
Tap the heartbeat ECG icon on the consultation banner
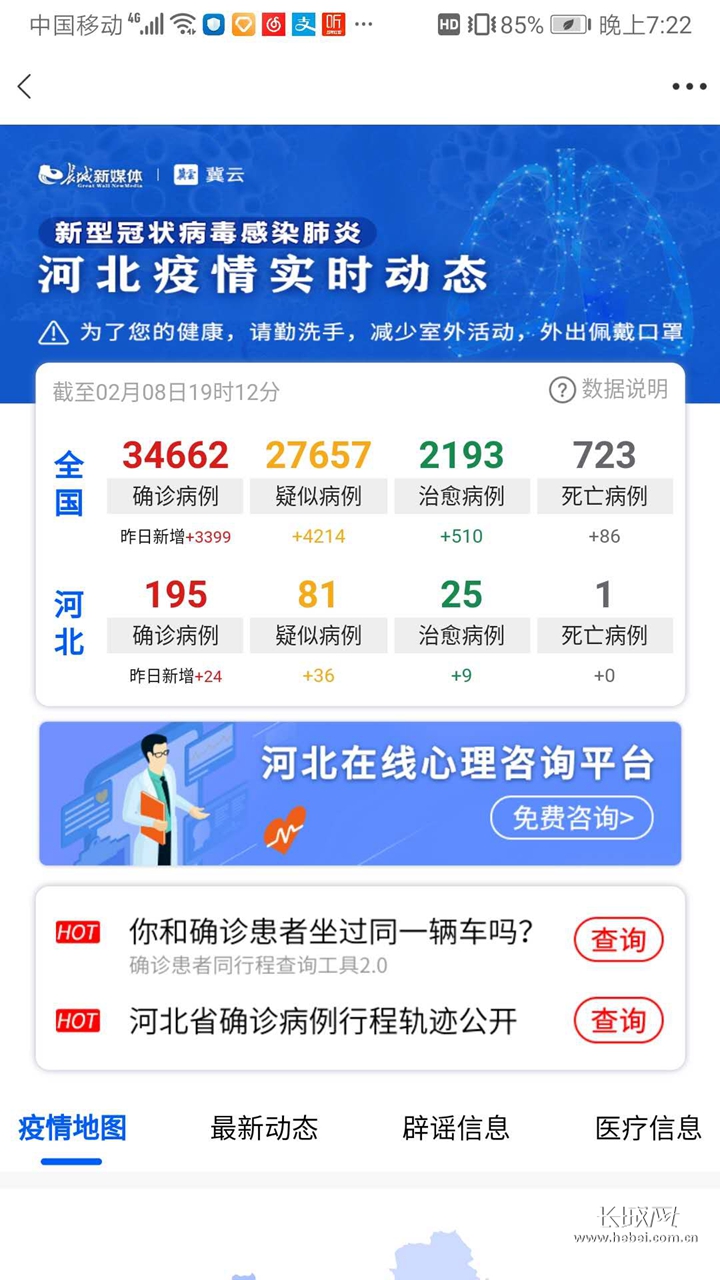pyautogui.click(x=283, y=830)
